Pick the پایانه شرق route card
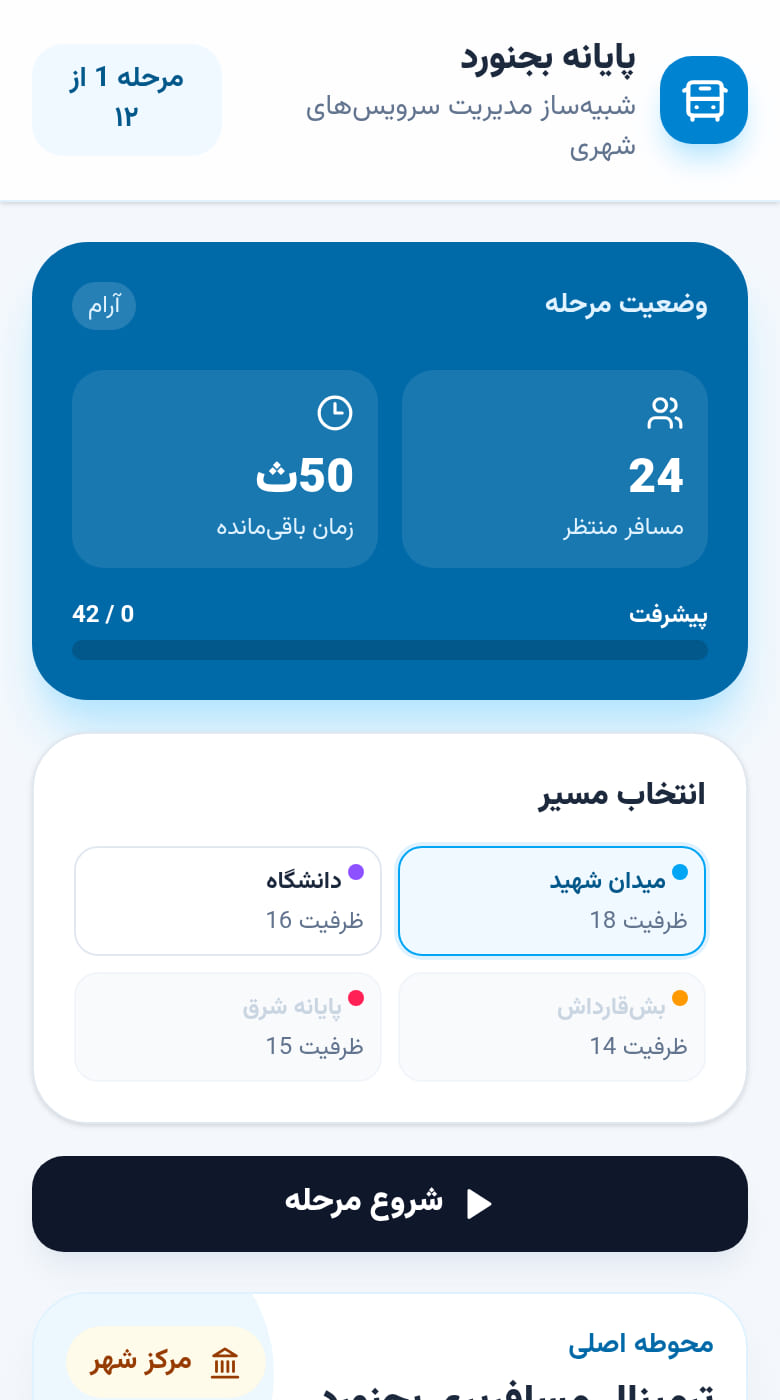 coord(228,1027)
